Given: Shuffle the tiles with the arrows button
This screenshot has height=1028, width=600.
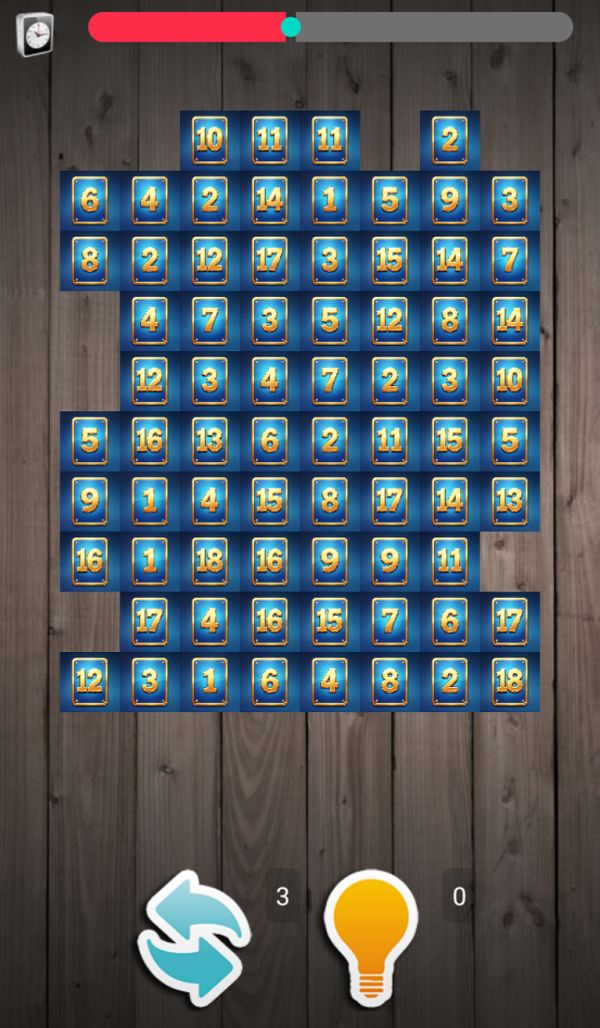Looking at the screenshot, I should coord(194,937).
